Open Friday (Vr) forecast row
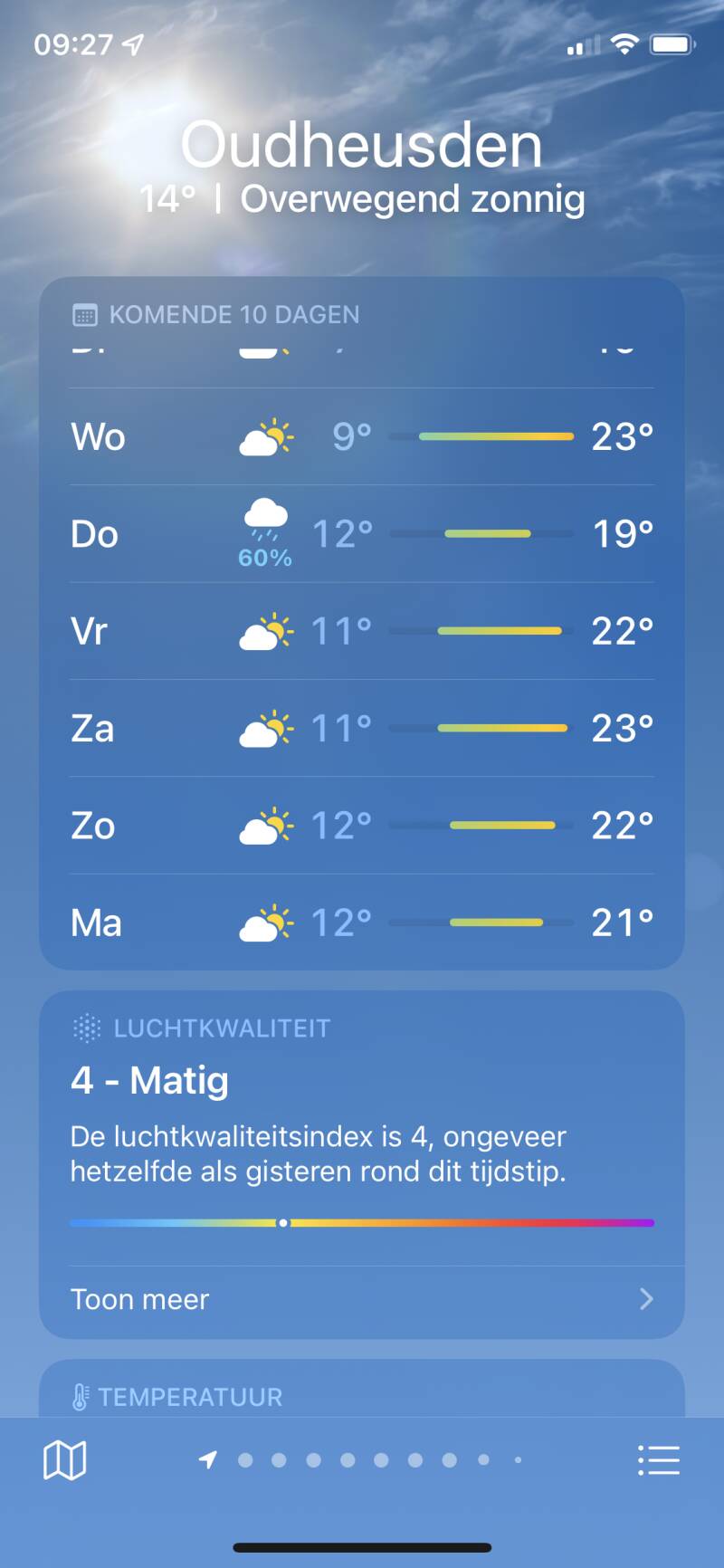Screen dimensions: 724x1568 (x=362, y=631)
